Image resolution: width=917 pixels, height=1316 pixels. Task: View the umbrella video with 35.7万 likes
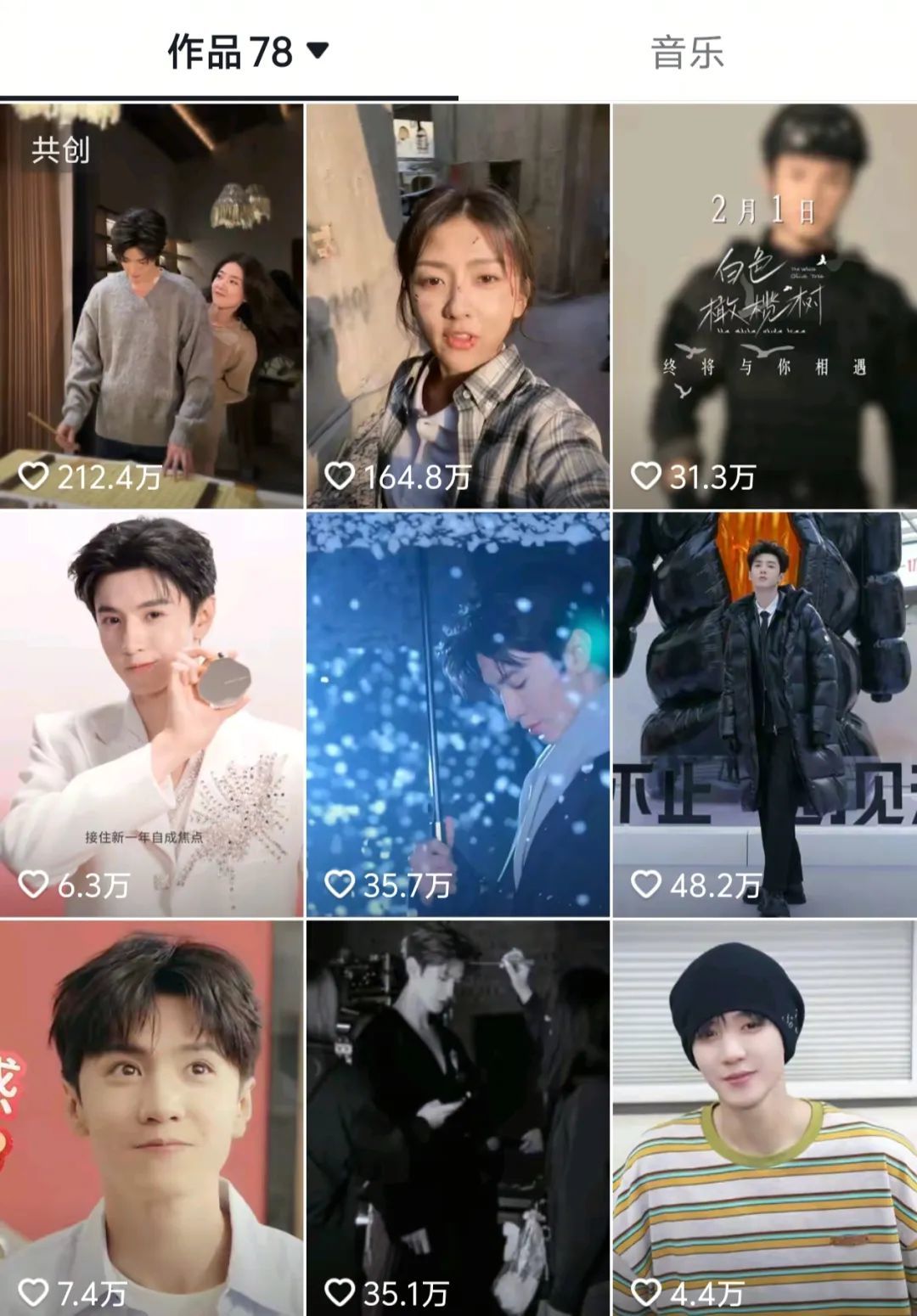pyautogui.click(x=458, y=713)
